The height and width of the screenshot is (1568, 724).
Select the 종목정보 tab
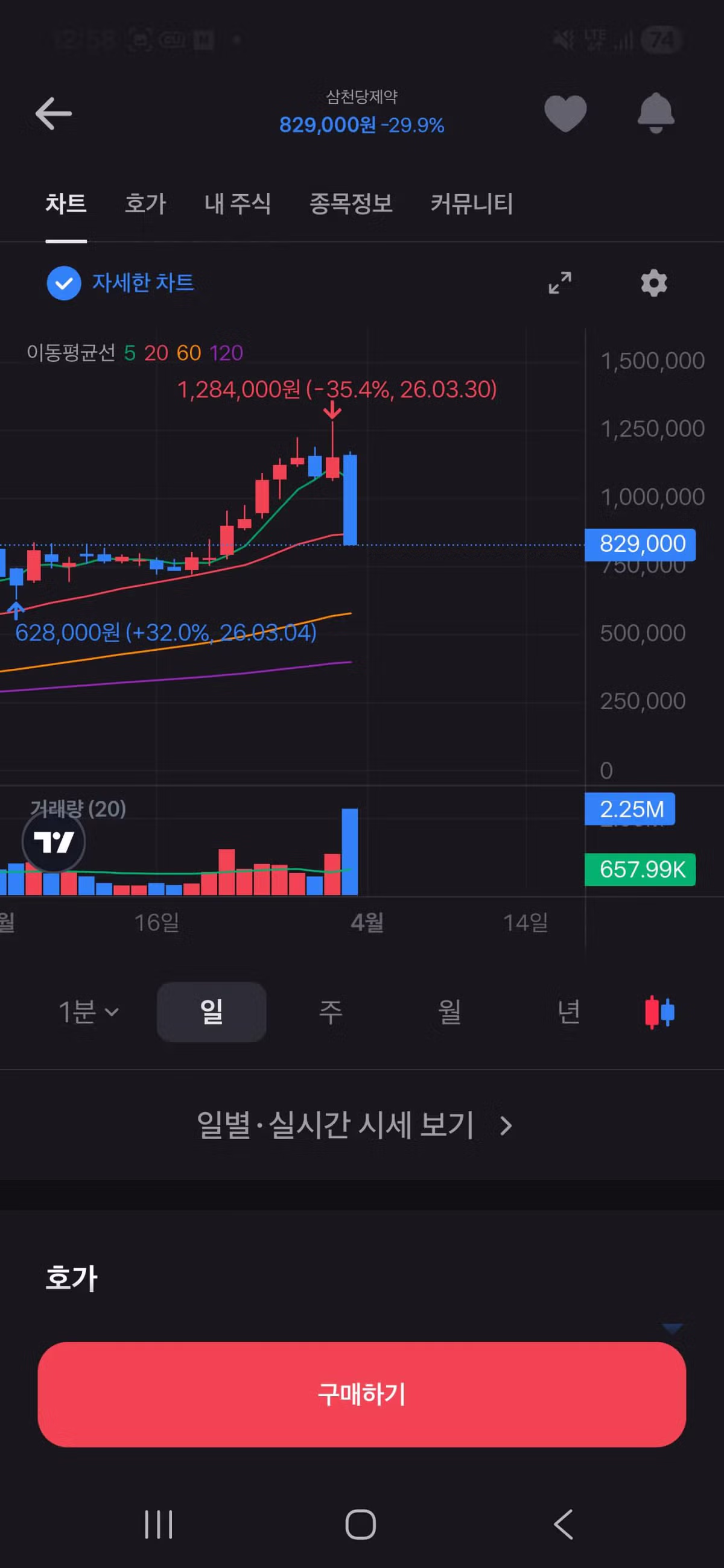click(x=351, y=203)
